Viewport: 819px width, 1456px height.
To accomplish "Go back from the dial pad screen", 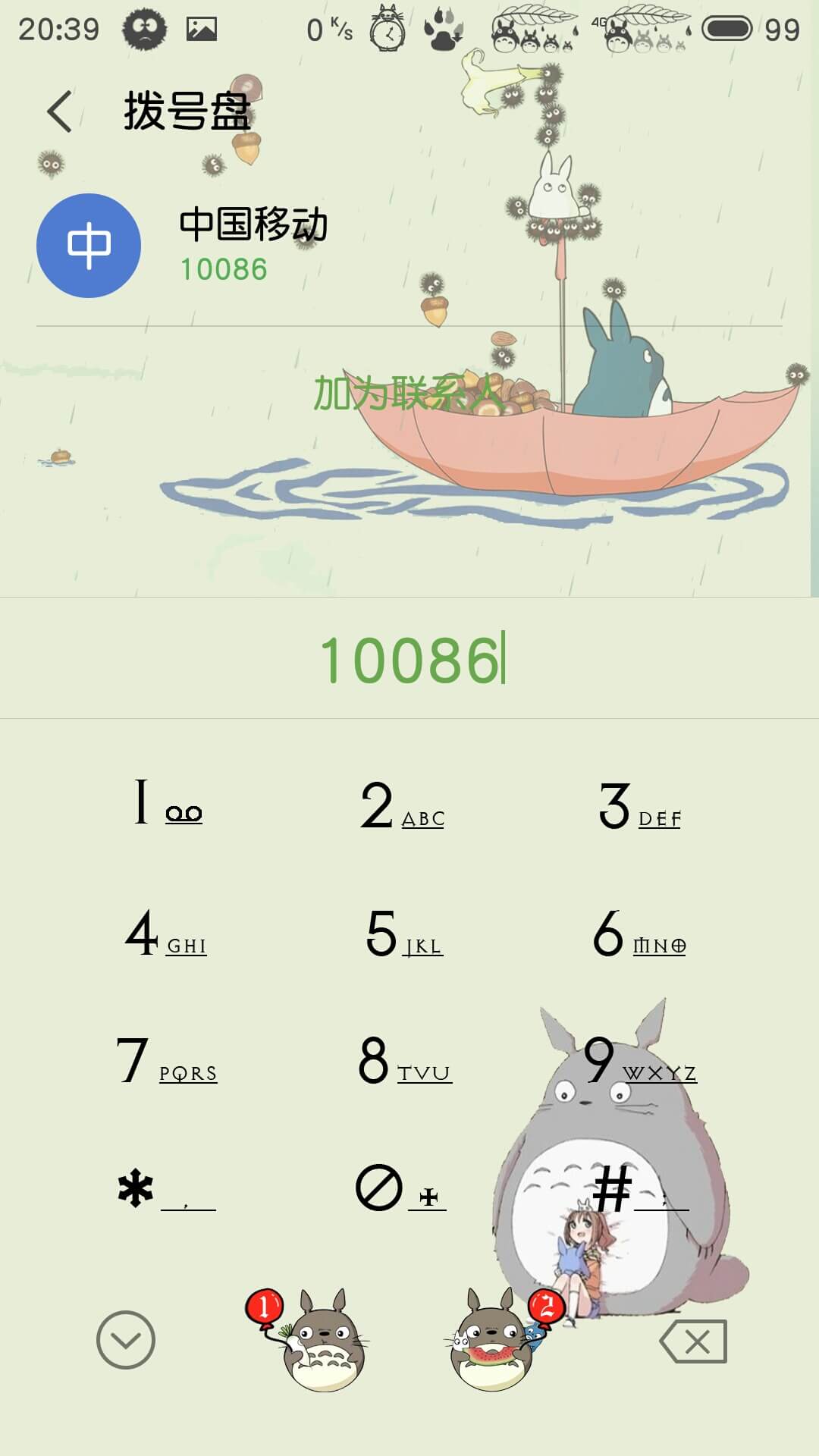I will [x=60, y=111].
